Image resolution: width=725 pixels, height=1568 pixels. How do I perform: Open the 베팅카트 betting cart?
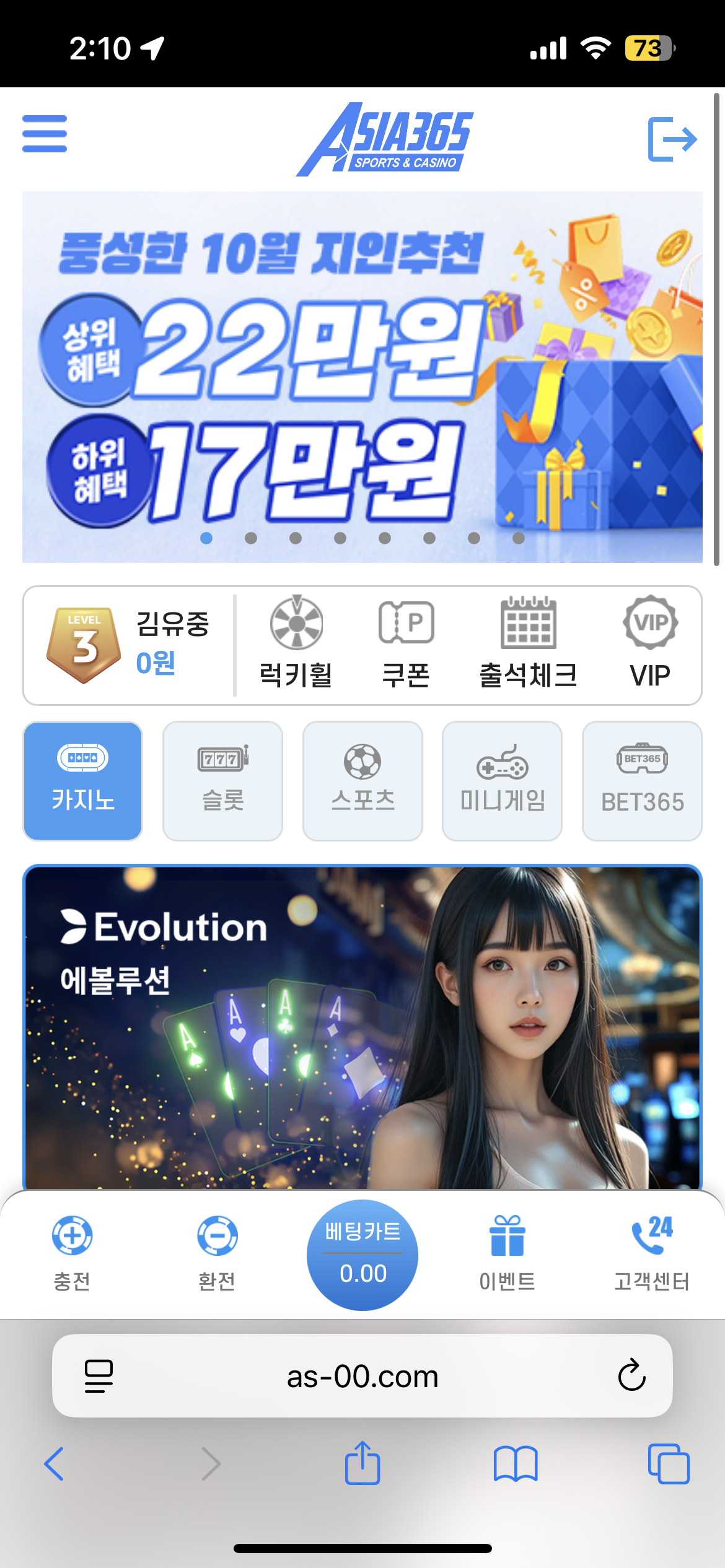[x=362, y=1255]
